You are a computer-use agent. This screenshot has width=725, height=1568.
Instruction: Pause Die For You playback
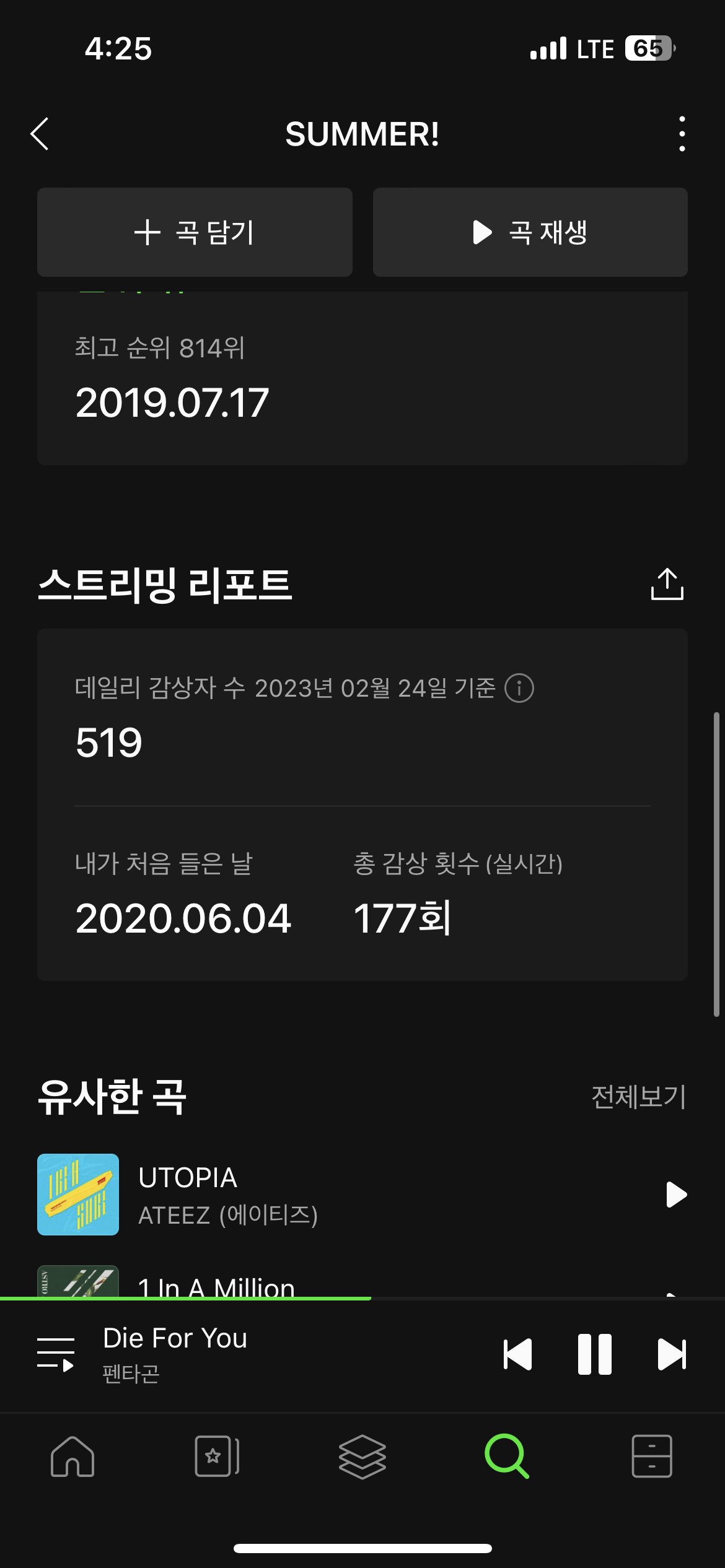click(x=596, y=1353)
